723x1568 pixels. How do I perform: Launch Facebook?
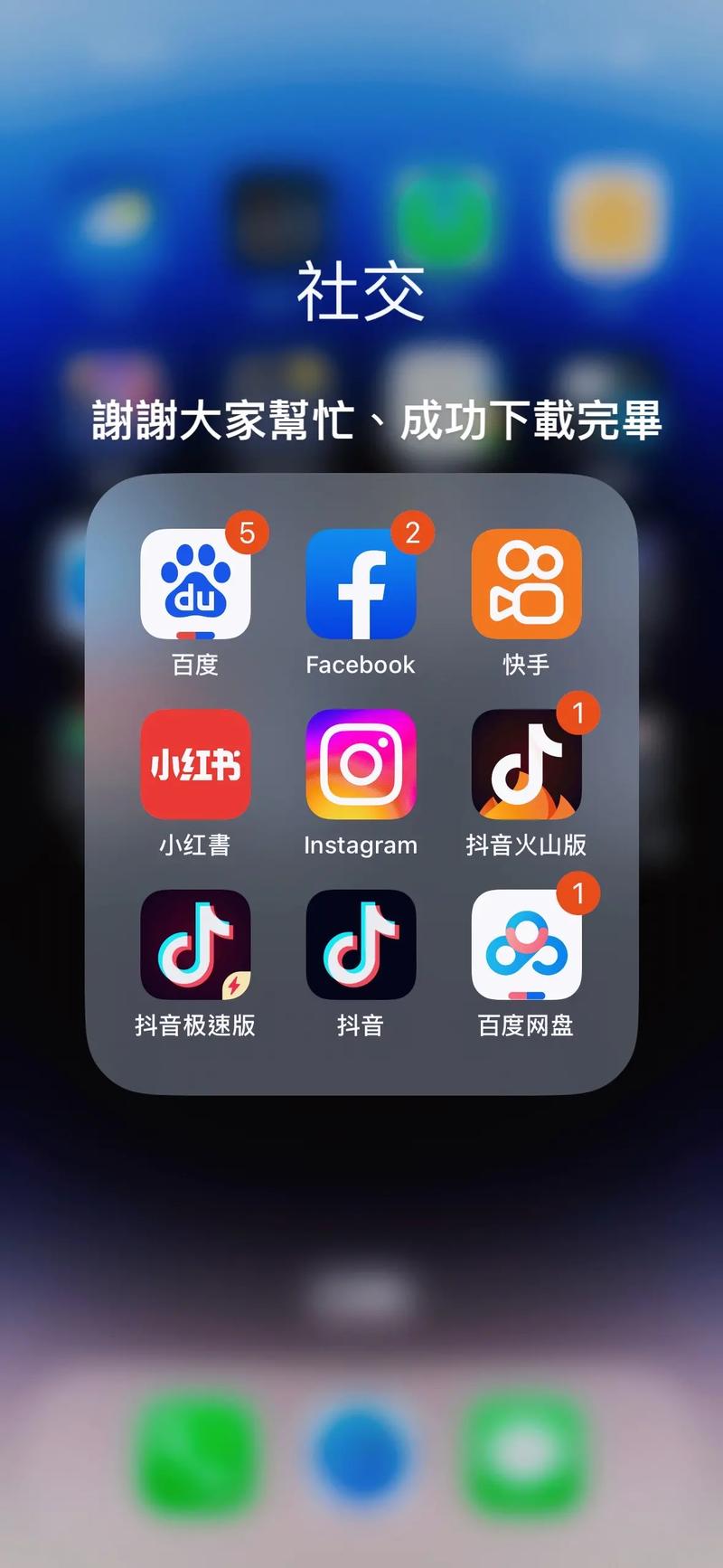click(x=361, y=585)
